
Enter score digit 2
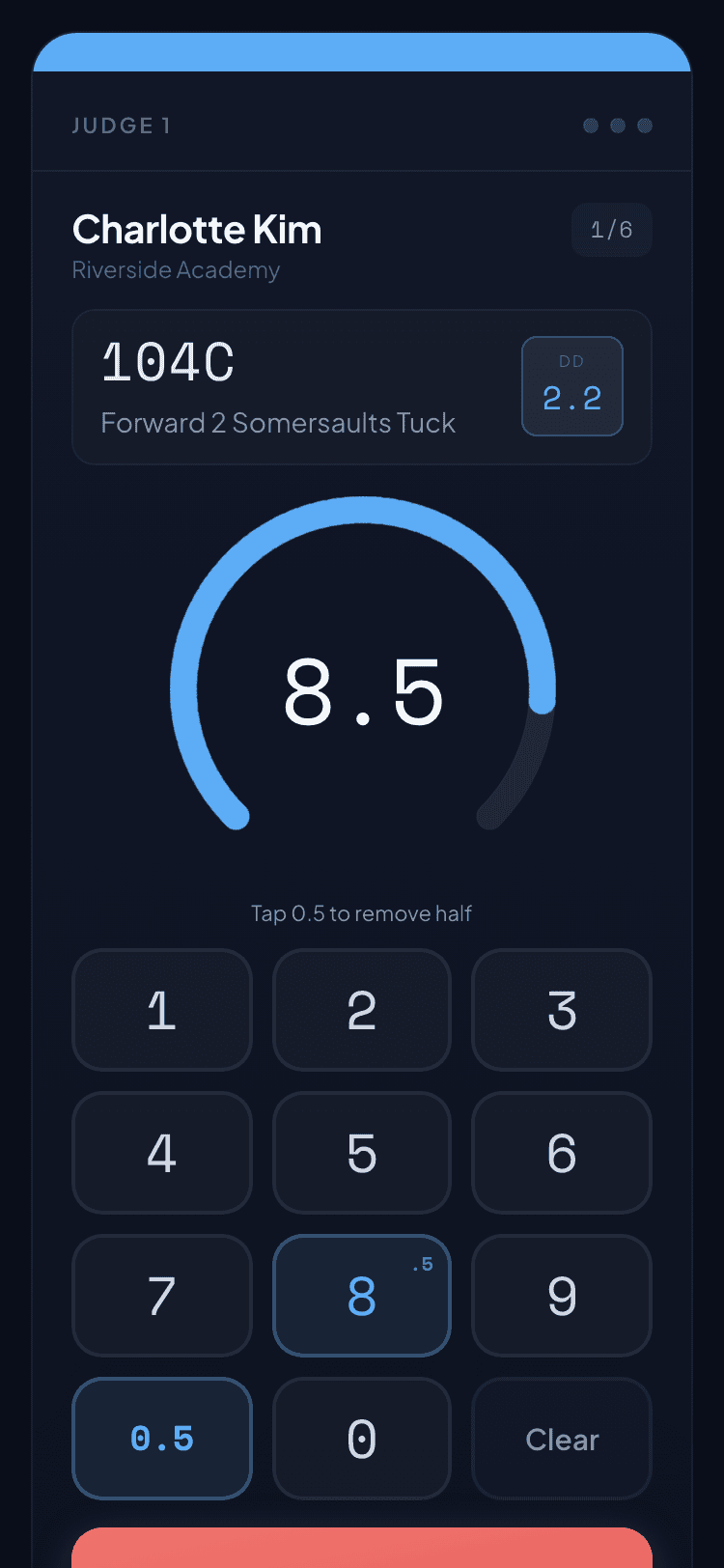(362, 1010)
